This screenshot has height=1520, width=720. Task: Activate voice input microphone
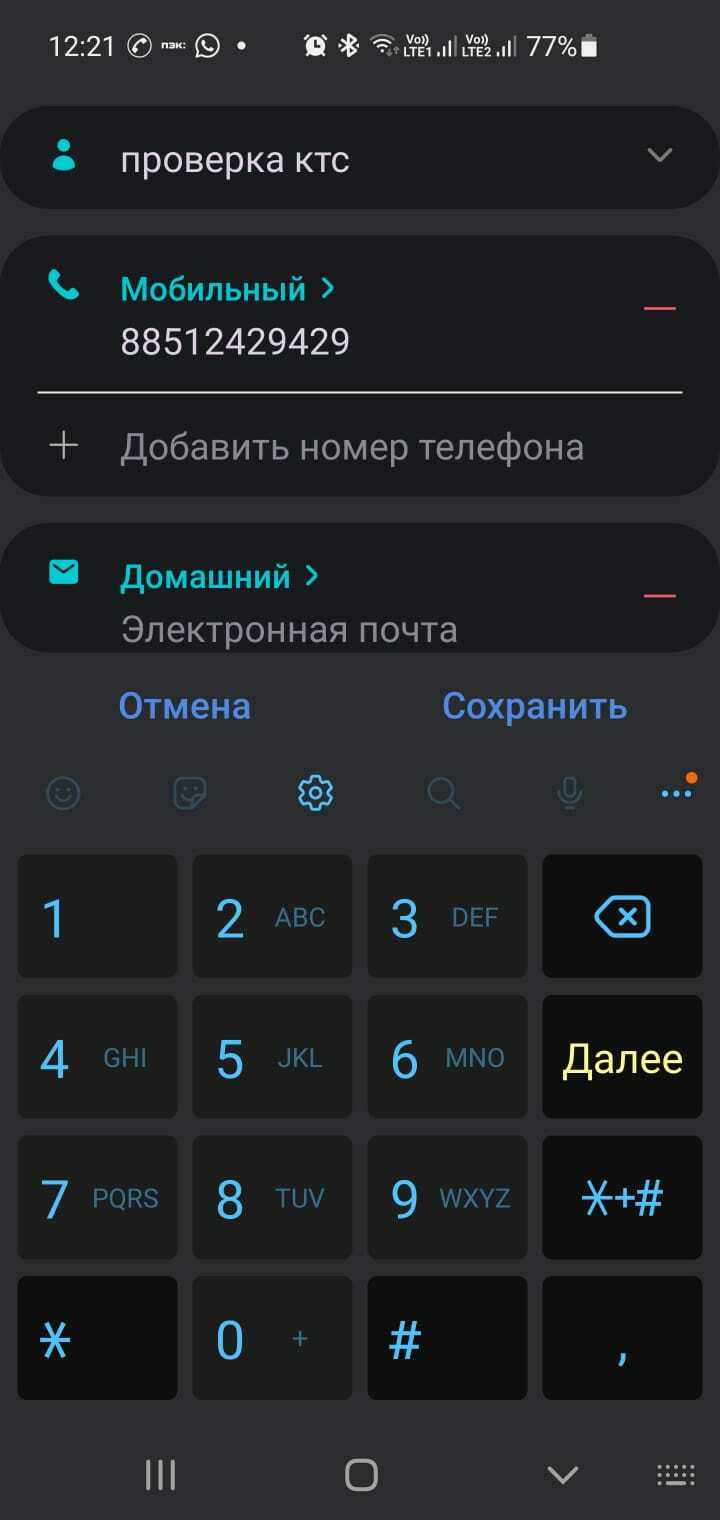569,794
